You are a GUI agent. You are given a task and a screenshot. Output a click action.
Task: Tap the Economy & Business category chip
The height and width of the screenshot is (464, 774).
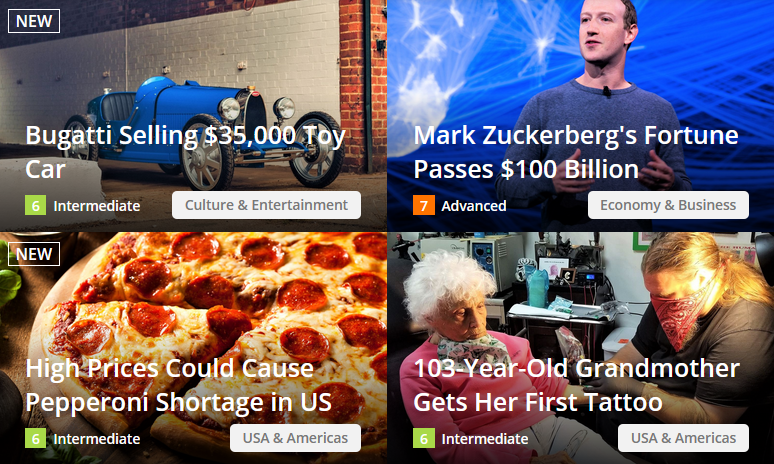click(668, 205)
